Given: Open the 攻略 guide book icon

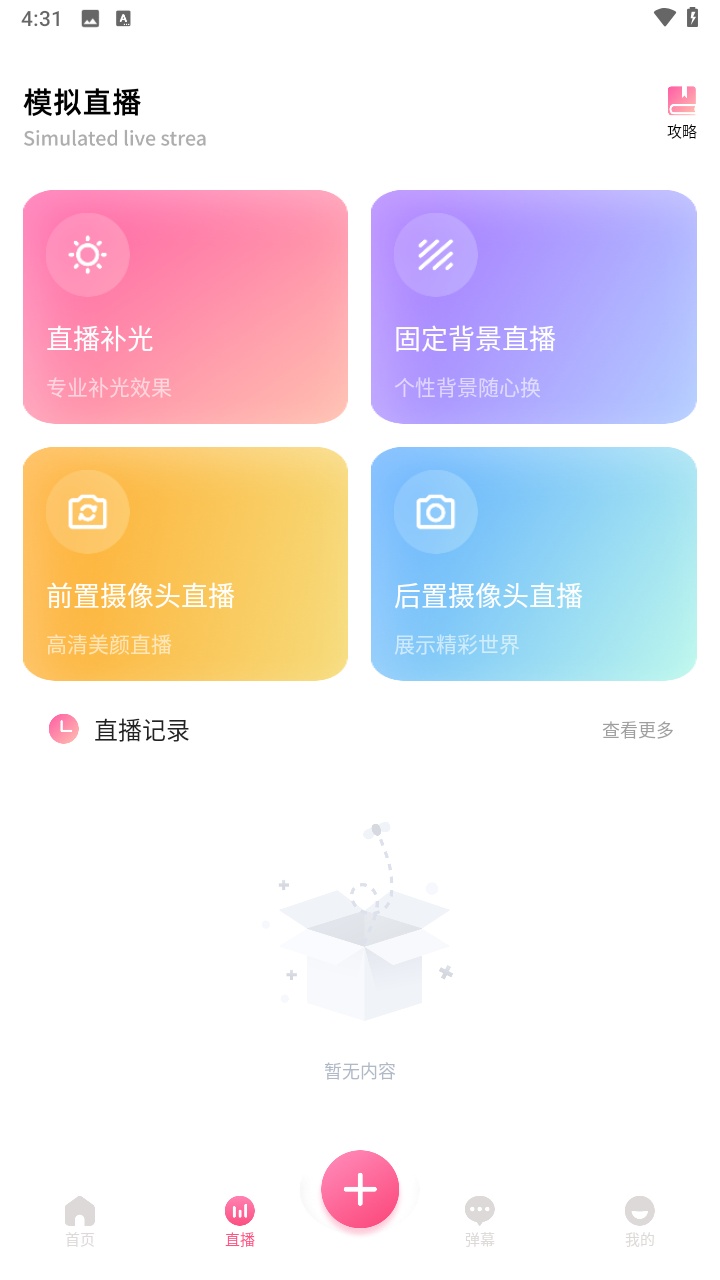Looking at the screenshot, I should point(681,100).
